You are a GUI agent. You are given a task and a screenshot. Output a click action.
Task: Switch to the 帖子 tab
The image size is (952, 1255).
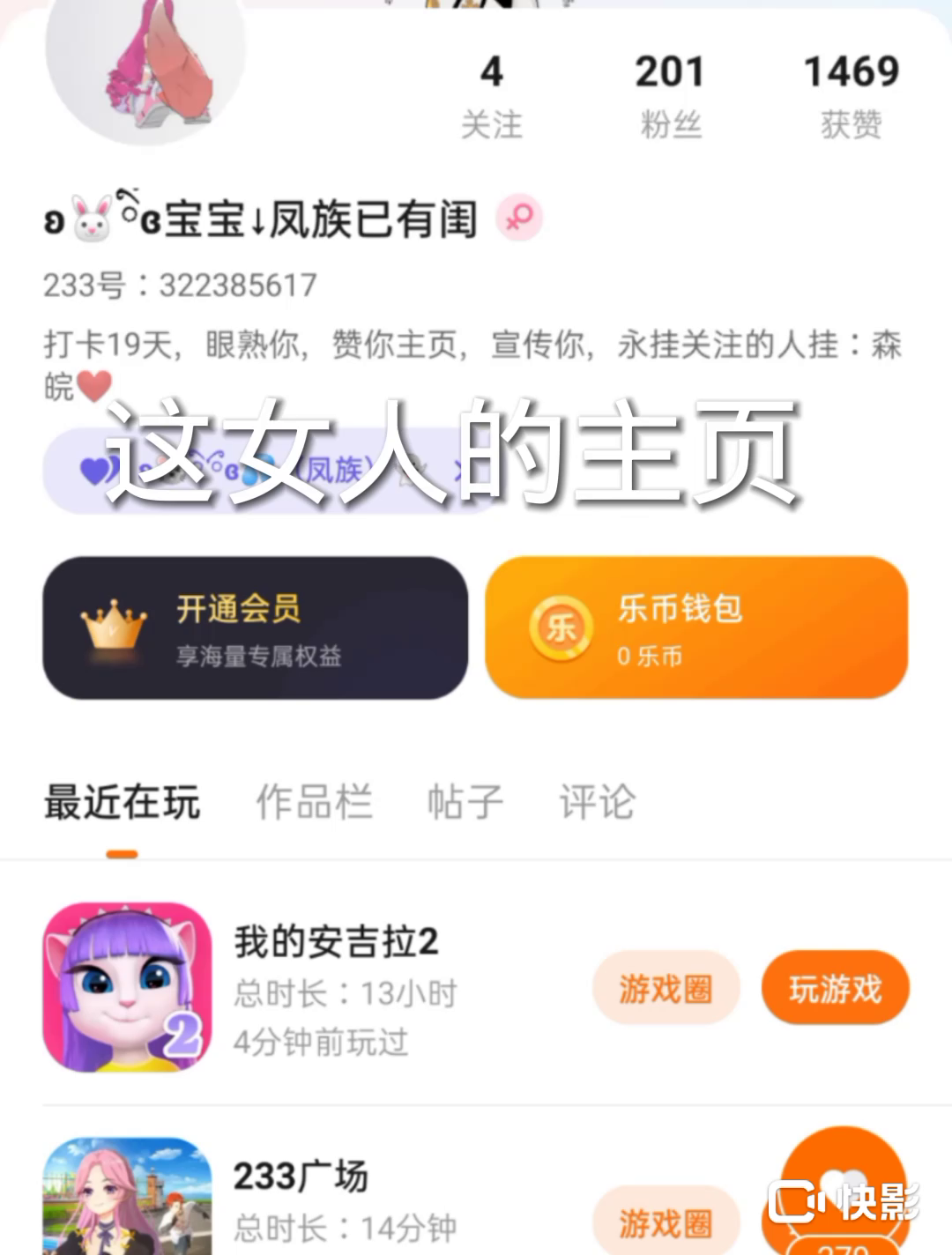coord(465,802)
